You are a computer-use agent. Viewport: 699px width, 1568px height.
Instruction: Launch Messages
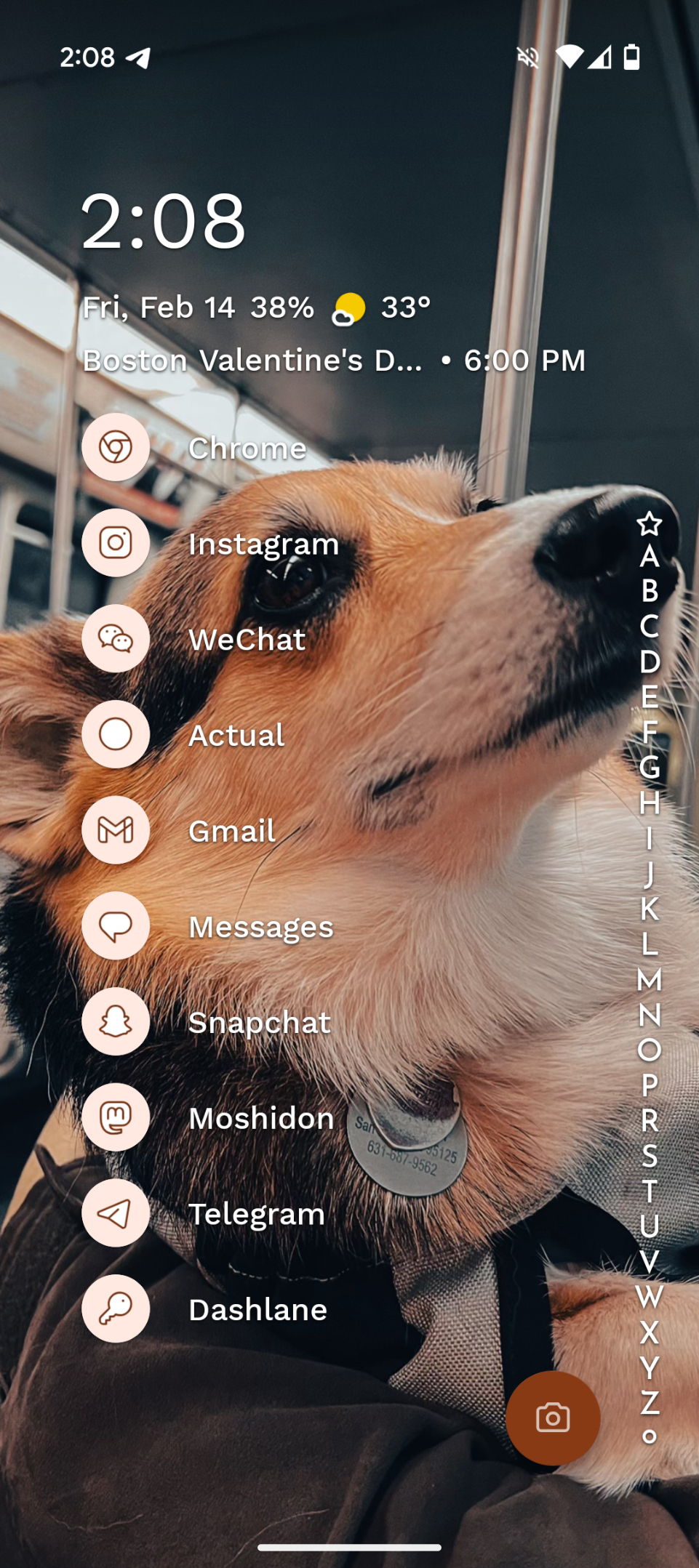coord(207,926)
